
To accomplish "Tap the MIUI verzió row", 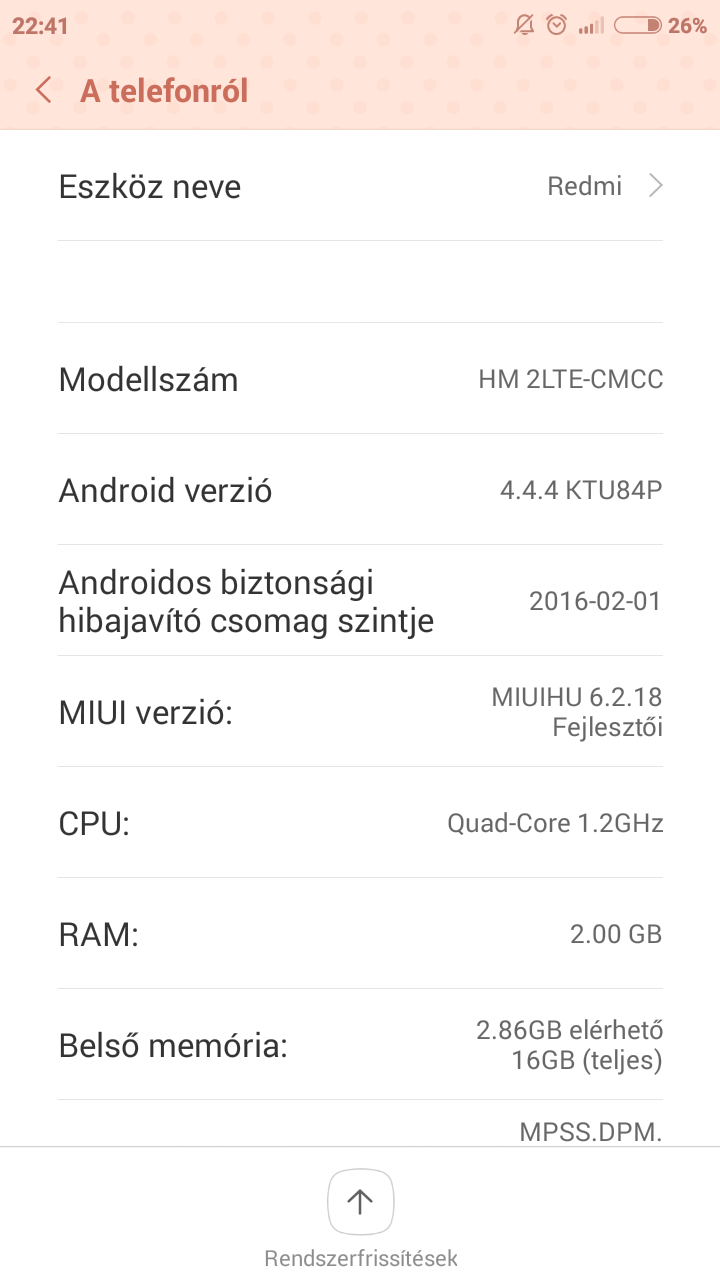I will point(360,712).
